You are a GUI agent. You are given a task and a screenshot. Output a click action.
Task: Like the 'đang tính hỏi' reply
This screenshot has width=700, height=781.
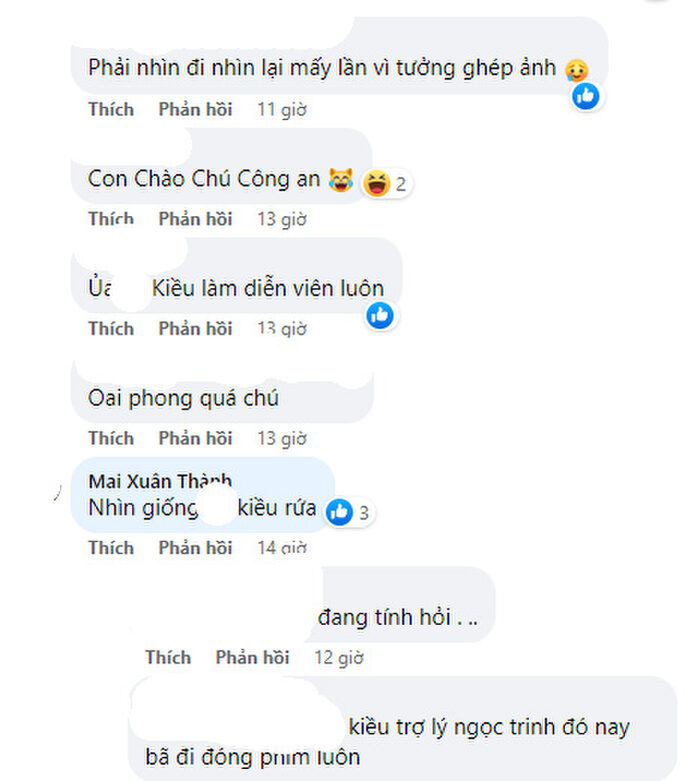(167, 657)
